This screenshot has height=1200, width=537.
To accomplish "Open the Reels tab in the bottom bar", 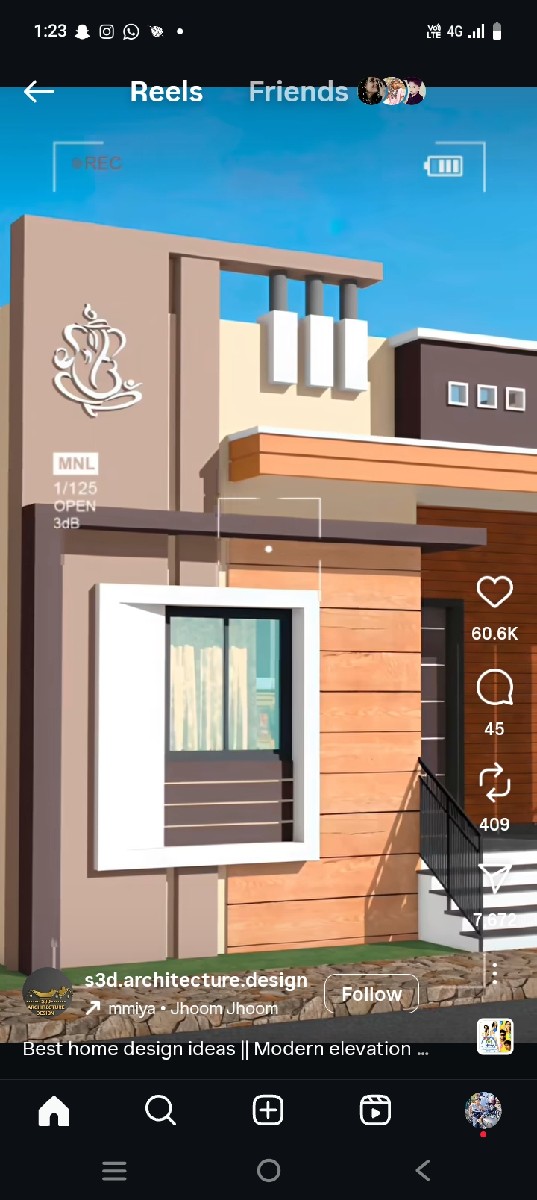I will tap(375, 1110).
